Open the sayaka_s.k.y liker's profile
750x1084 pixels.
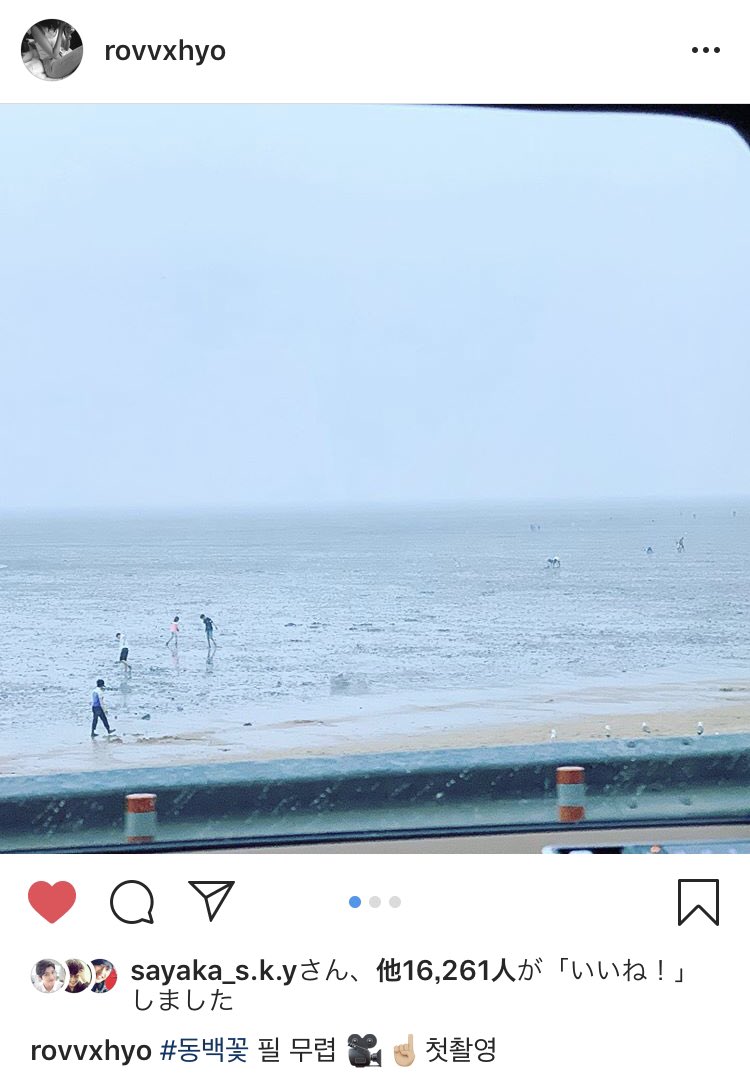tap(213, 970)
